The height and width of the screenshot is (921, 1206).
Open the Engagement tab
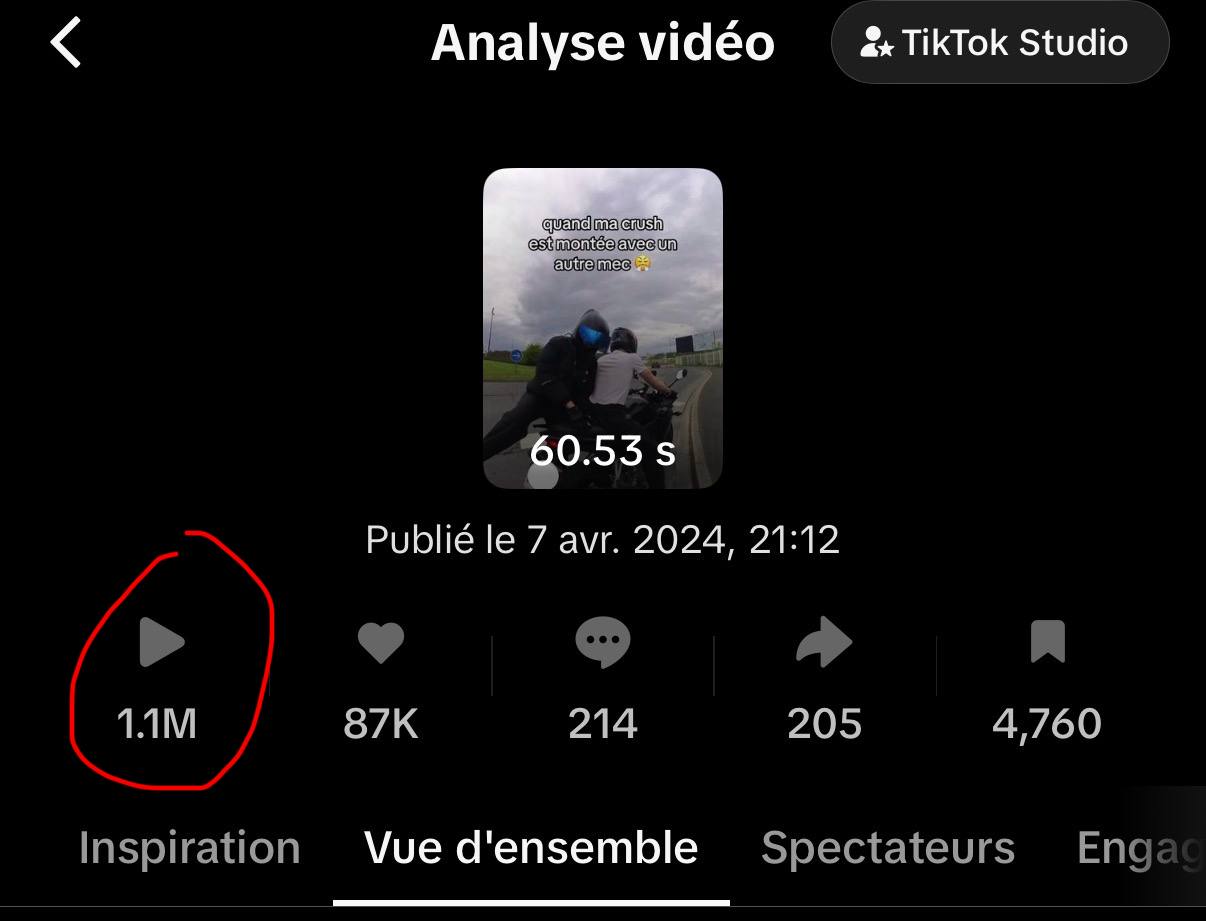1139,848
